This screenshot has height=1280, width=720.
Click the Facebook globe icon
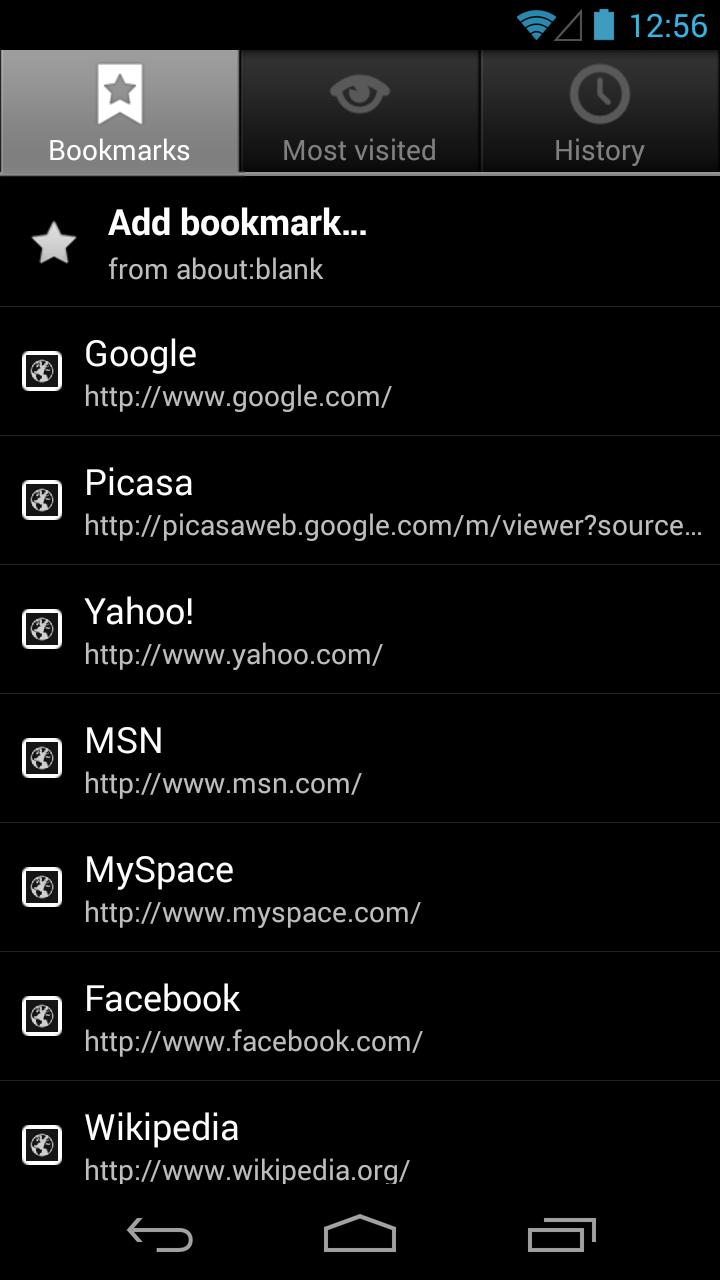point(41,1016)
